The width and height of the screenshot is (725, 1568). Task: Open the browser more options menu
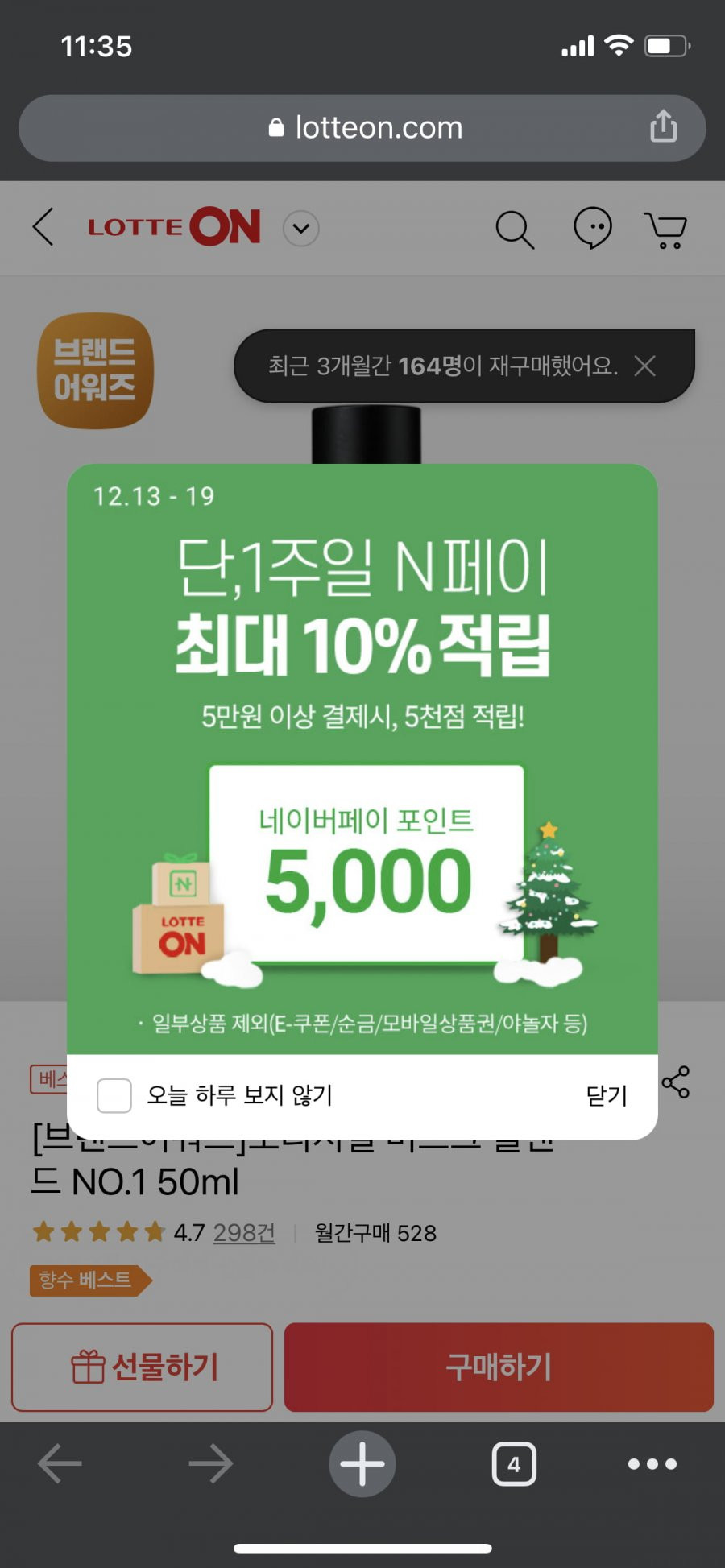652,1464
